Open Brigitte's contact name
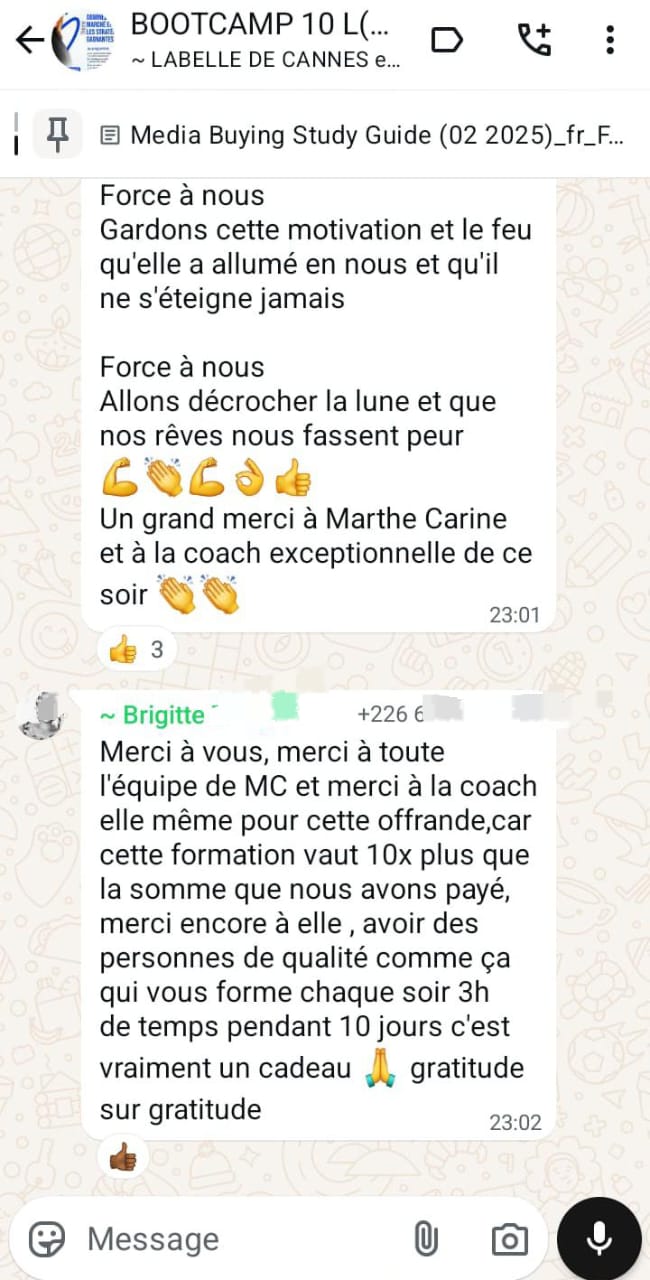 pos(162,715)
